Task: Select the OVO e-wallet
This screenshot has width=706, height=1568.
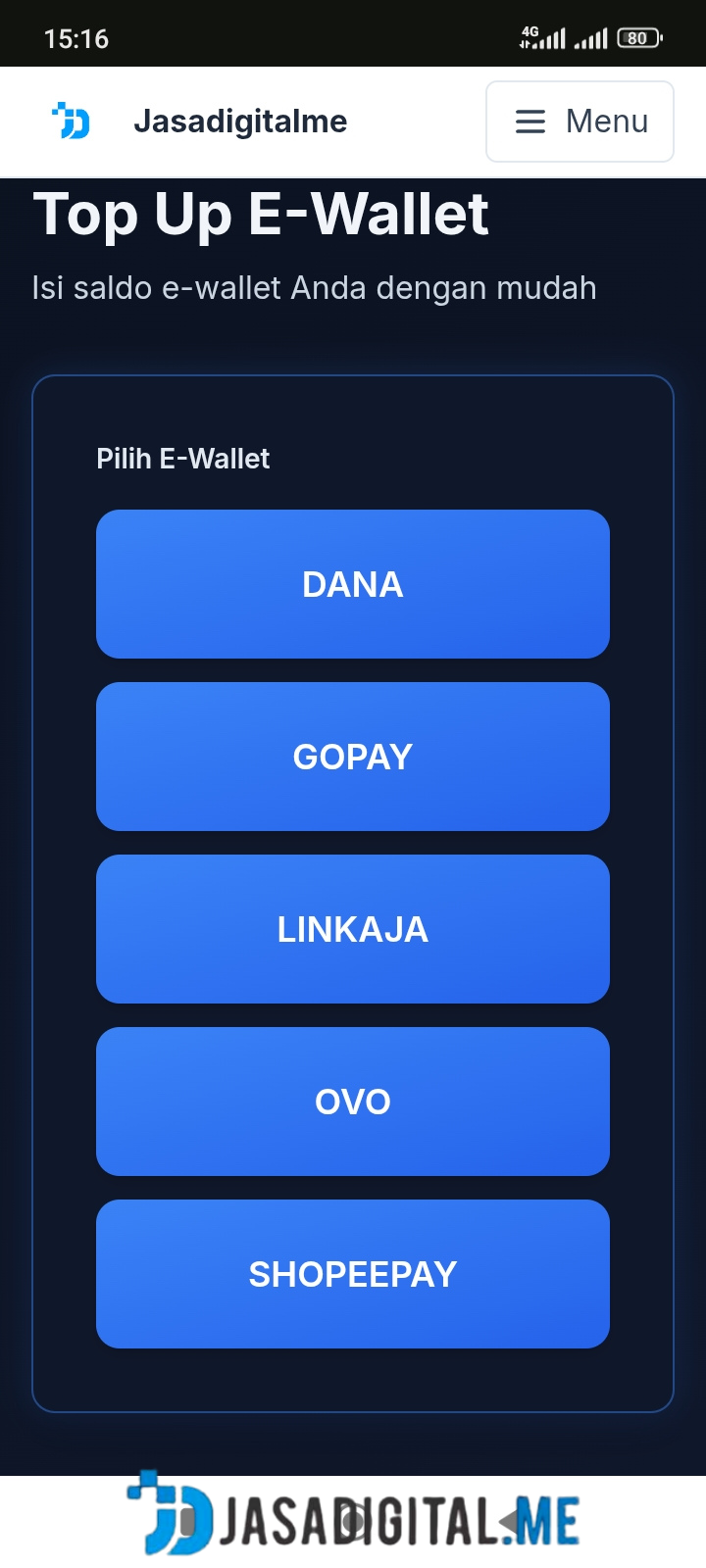Action: coord(353,1102)
